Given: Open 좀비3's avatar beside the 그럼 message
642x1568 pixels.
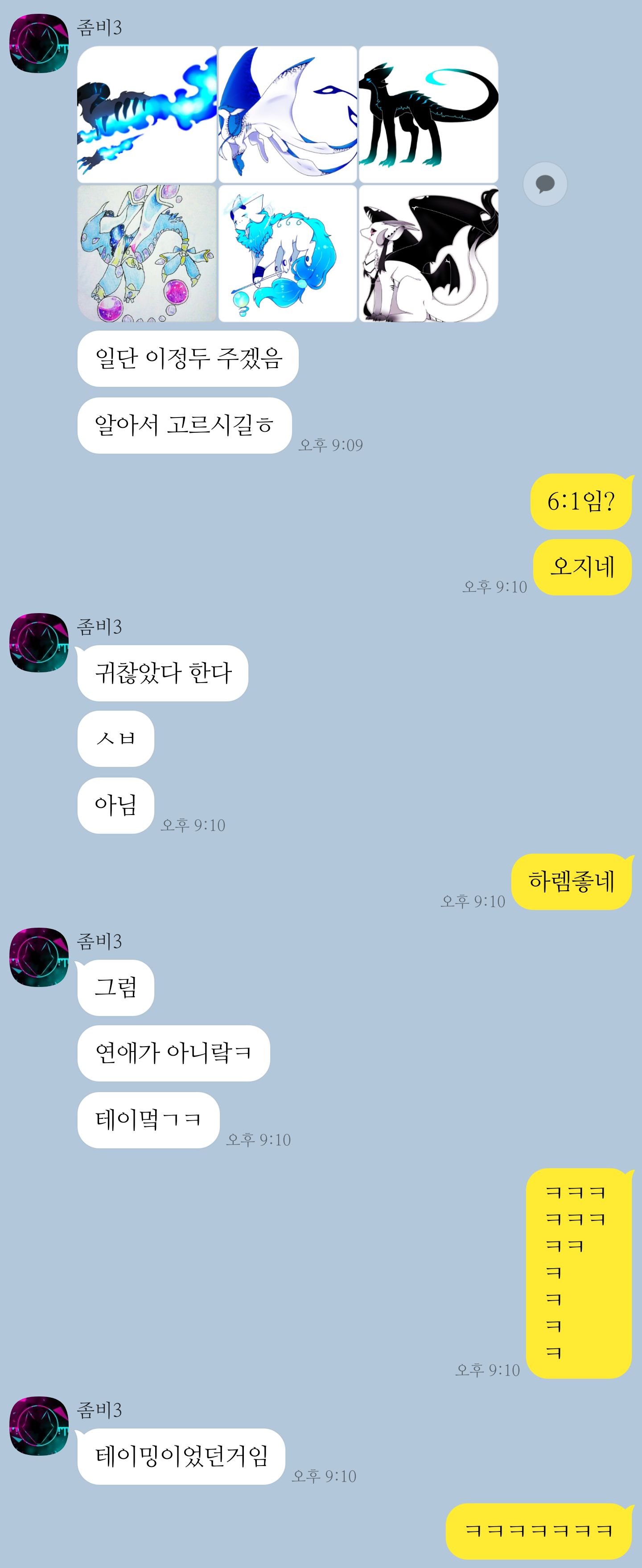Looking at the screenshot, I should coord(39,958).
